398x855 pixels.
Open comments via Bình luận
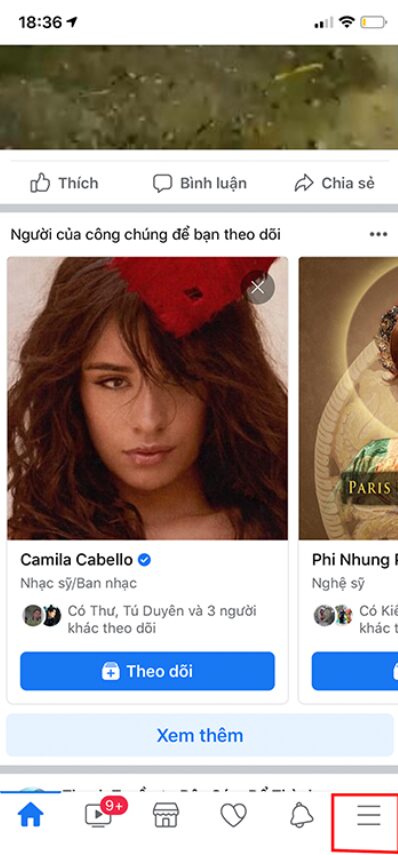click(x=200, y=183)
